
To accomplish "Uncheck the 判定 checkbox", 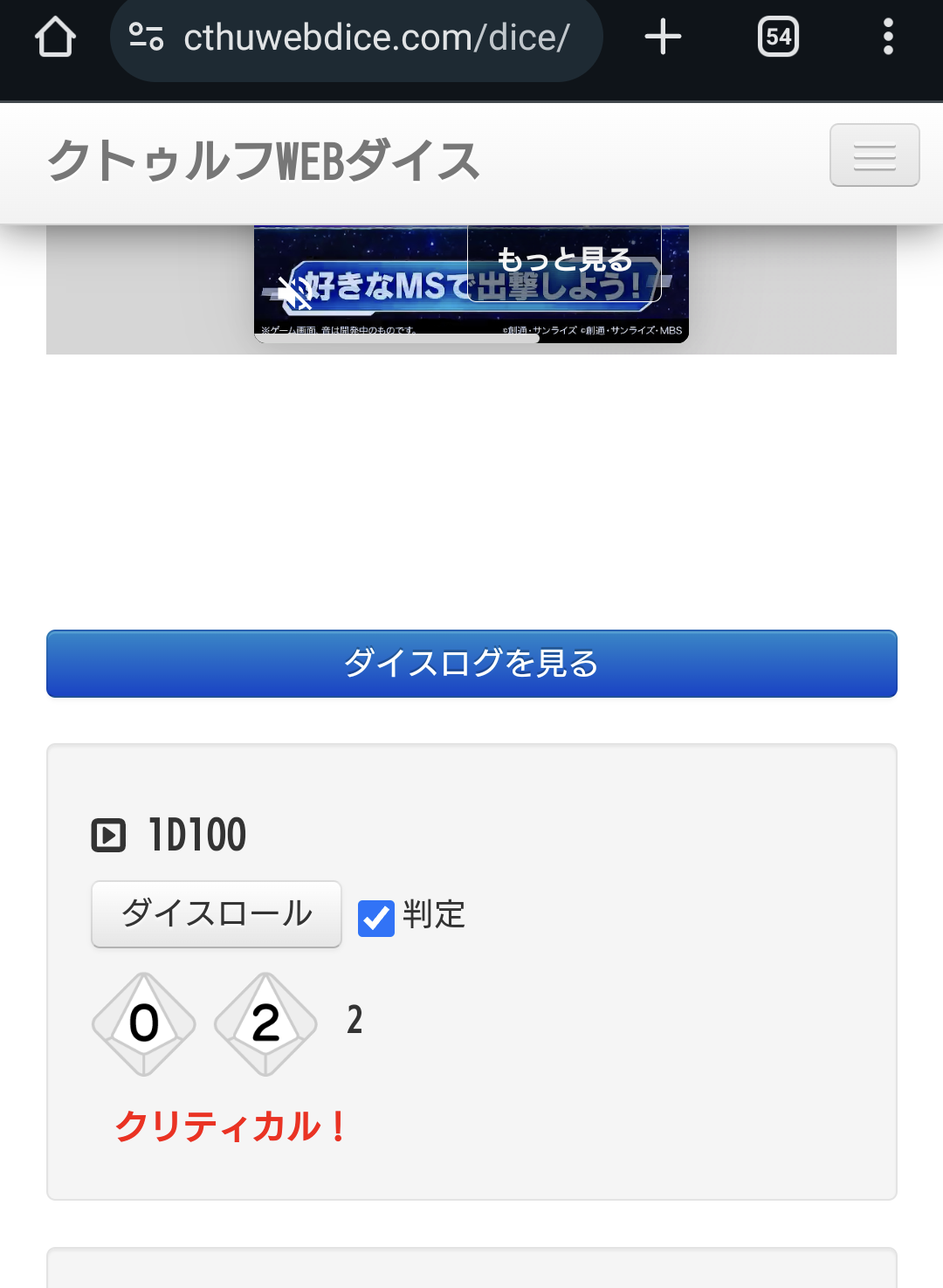I will coord(376,918).
